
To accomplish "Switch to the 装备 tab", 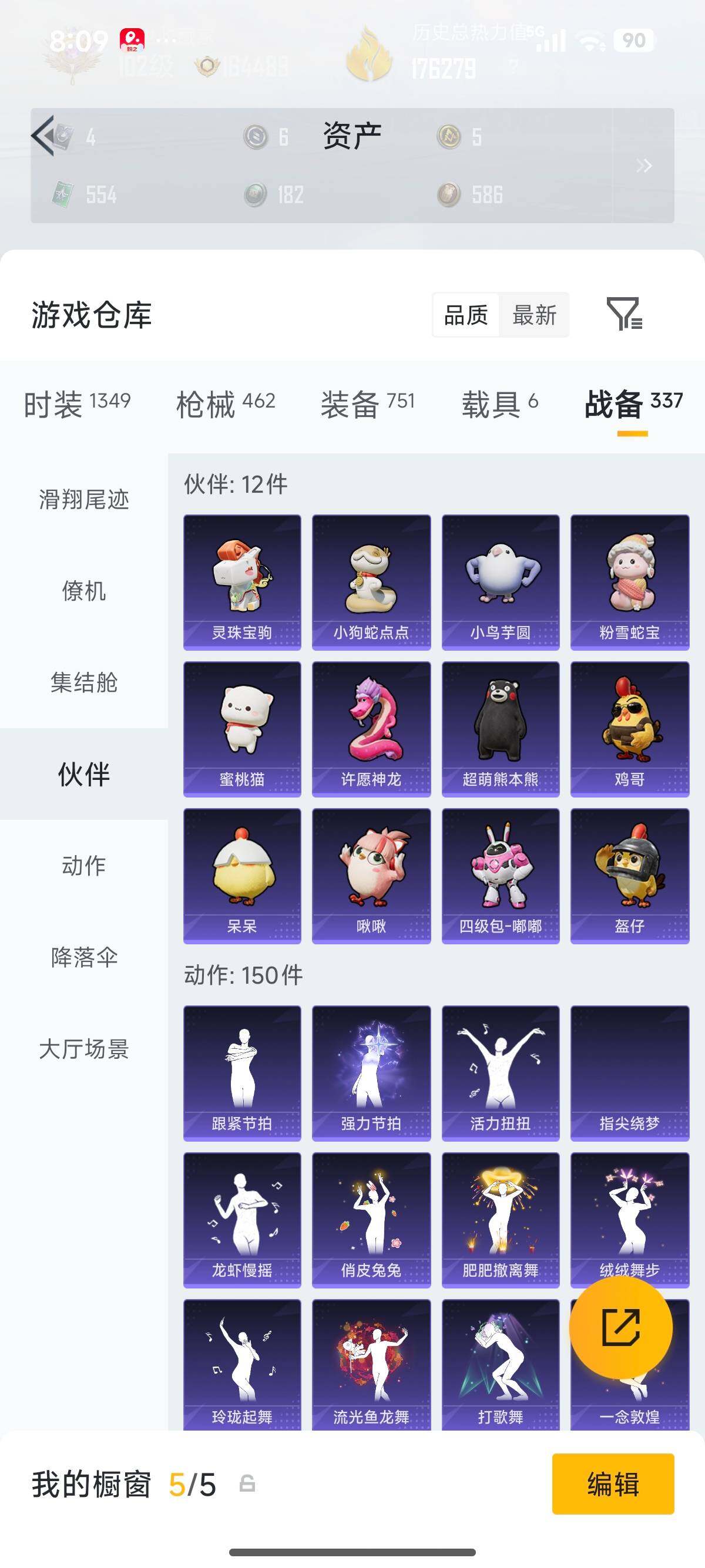I will (x=368, y=403).
